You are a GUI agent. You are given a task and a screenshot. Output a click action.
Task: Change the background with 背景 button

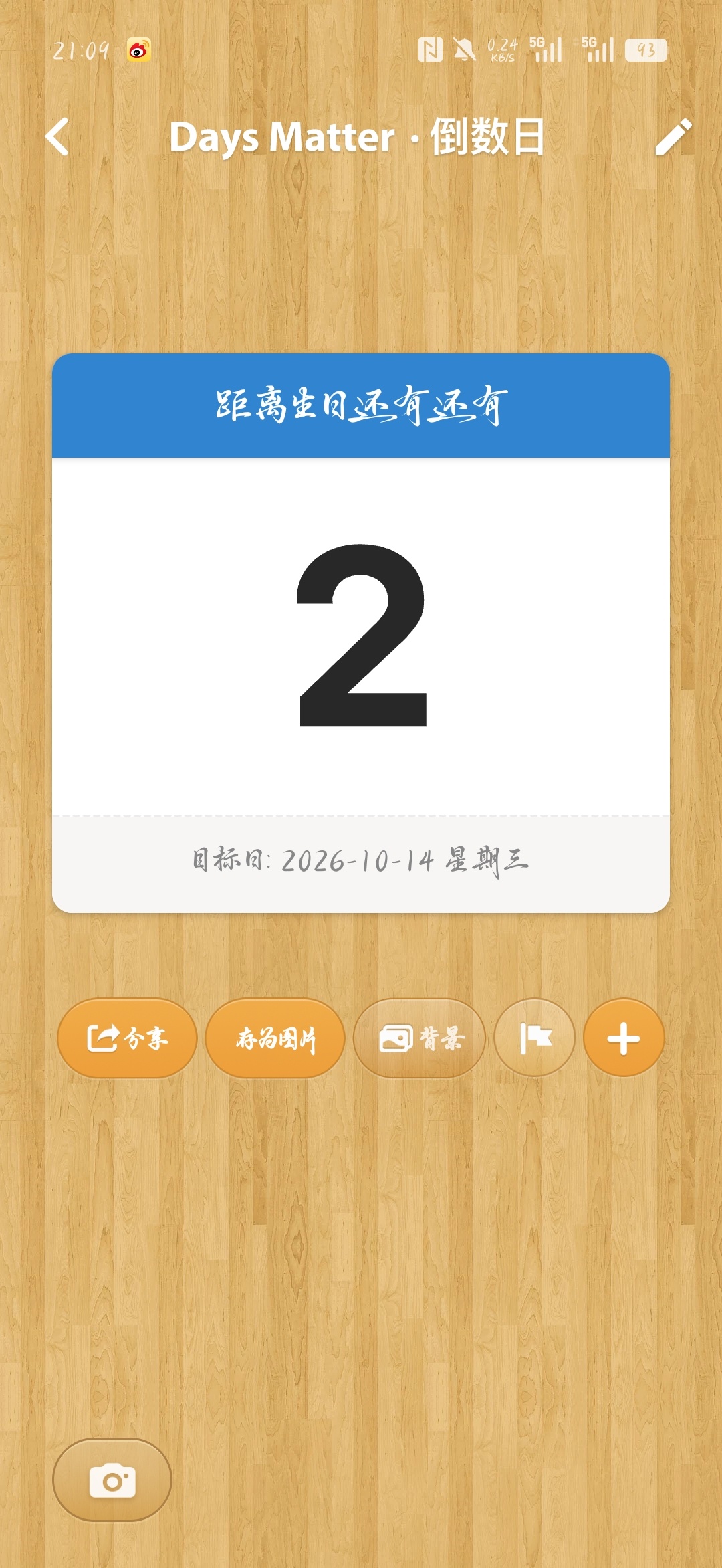[419, 1038]
